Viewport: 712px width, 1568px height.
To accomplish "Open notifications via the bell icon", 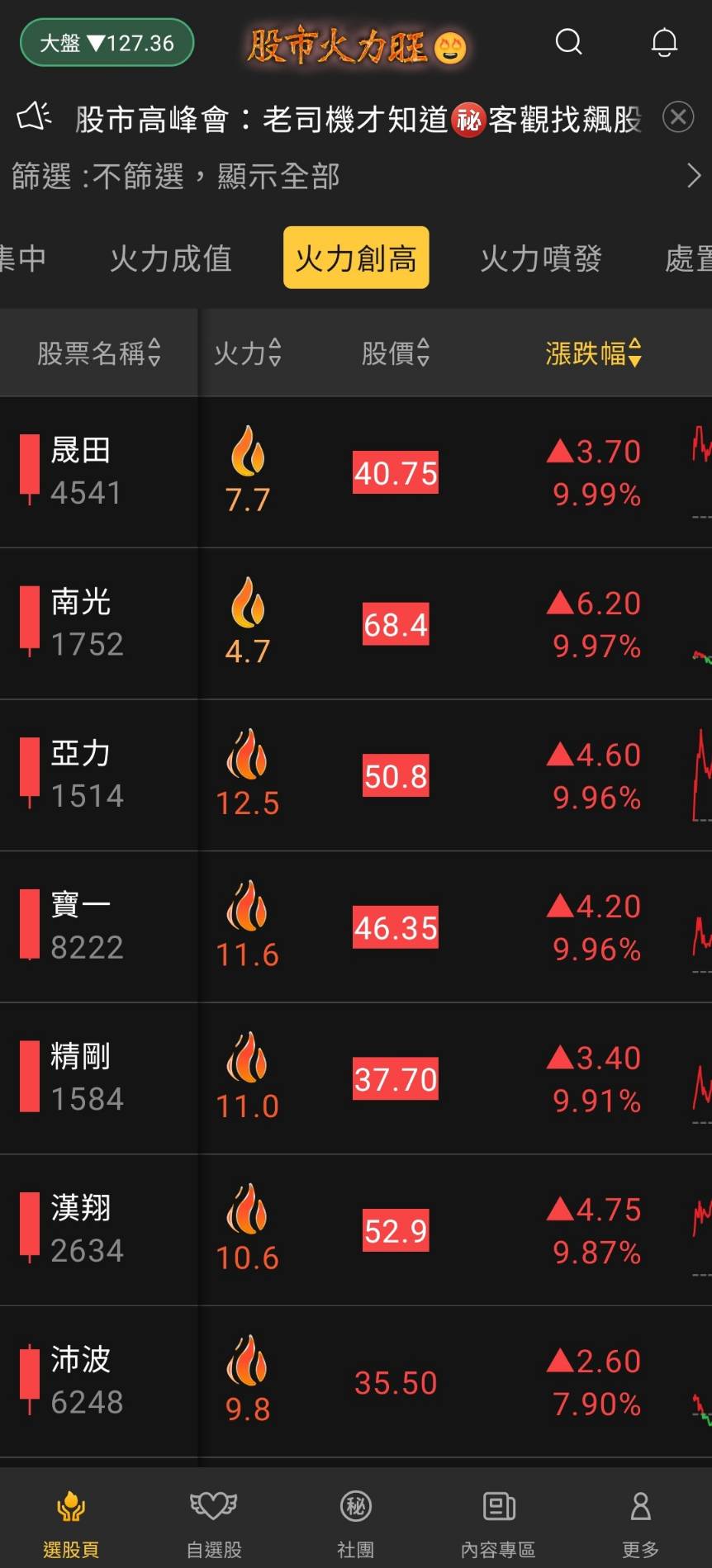I will (x=663, y=42).
